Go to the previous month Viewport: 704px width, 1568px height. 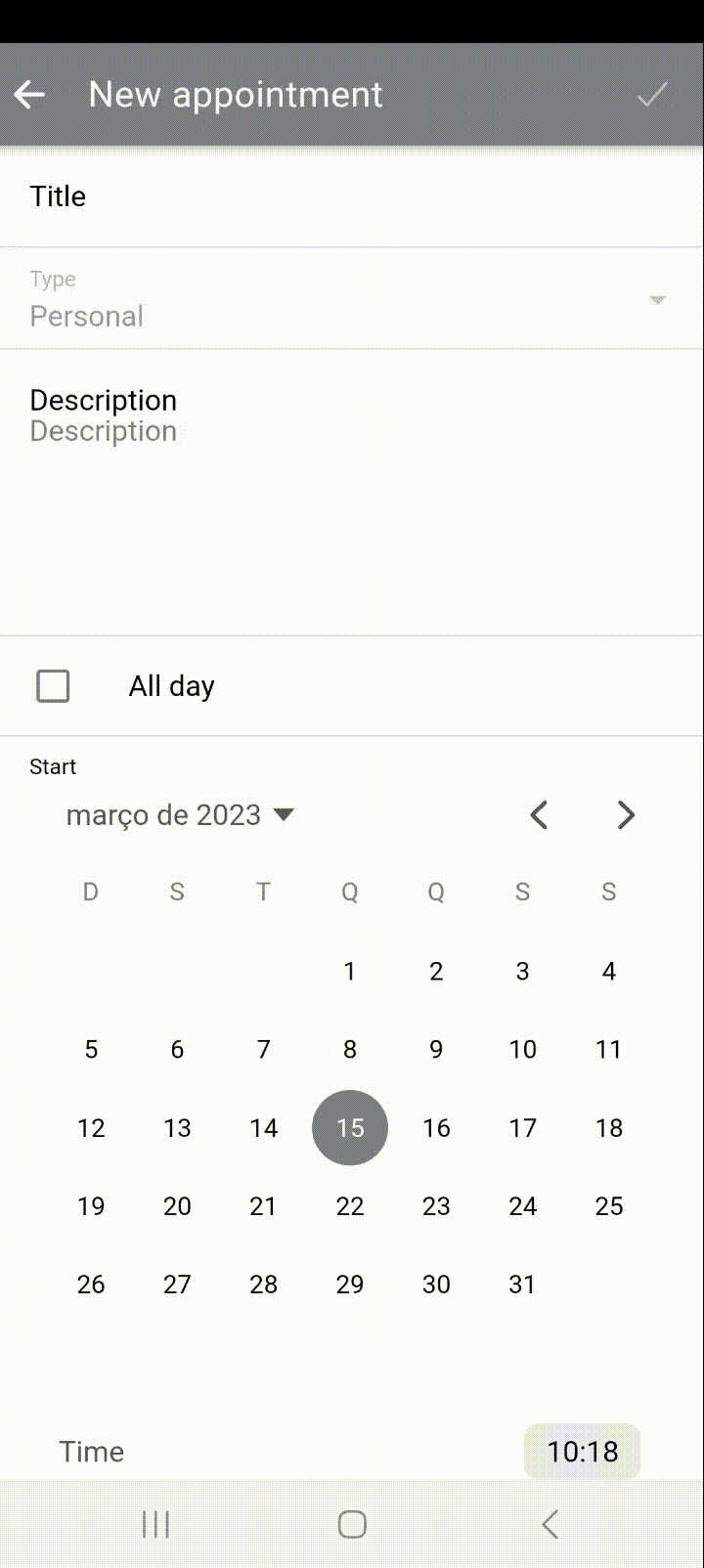click(x=539, y=815)
